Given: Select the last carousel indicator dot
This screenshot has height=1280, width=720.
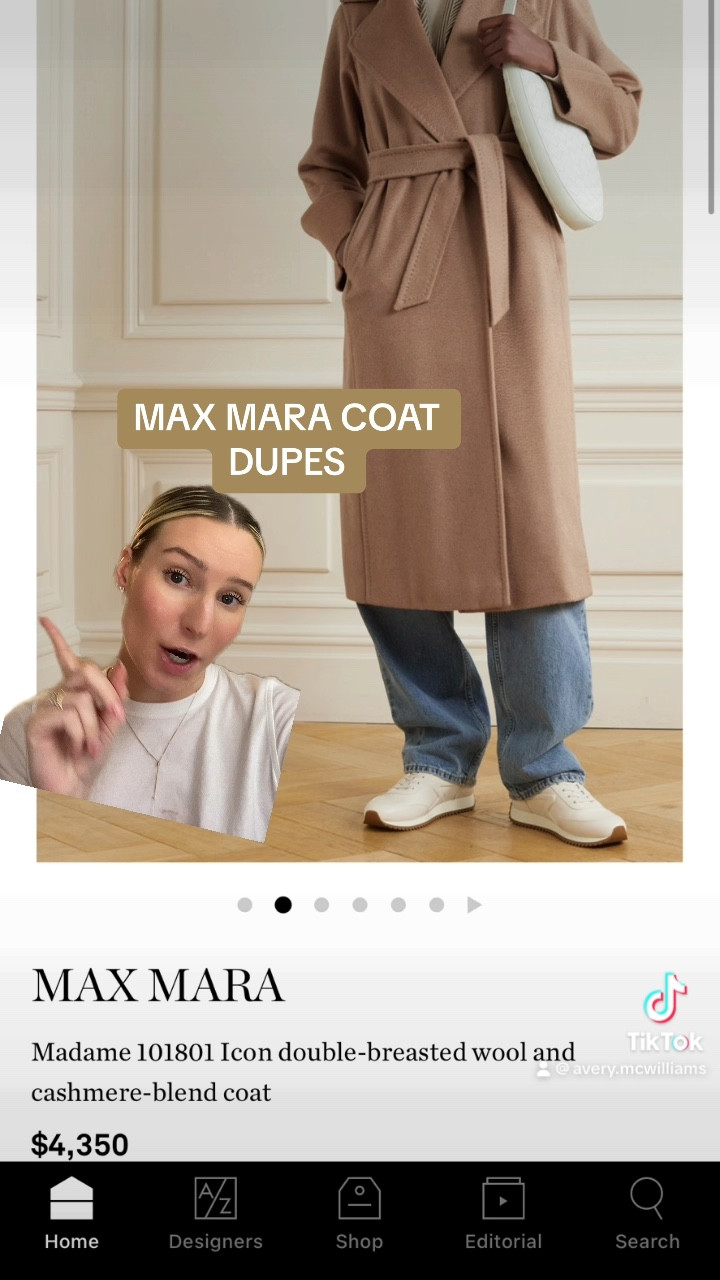Looking at the screenshot, I should coord(437,904).
